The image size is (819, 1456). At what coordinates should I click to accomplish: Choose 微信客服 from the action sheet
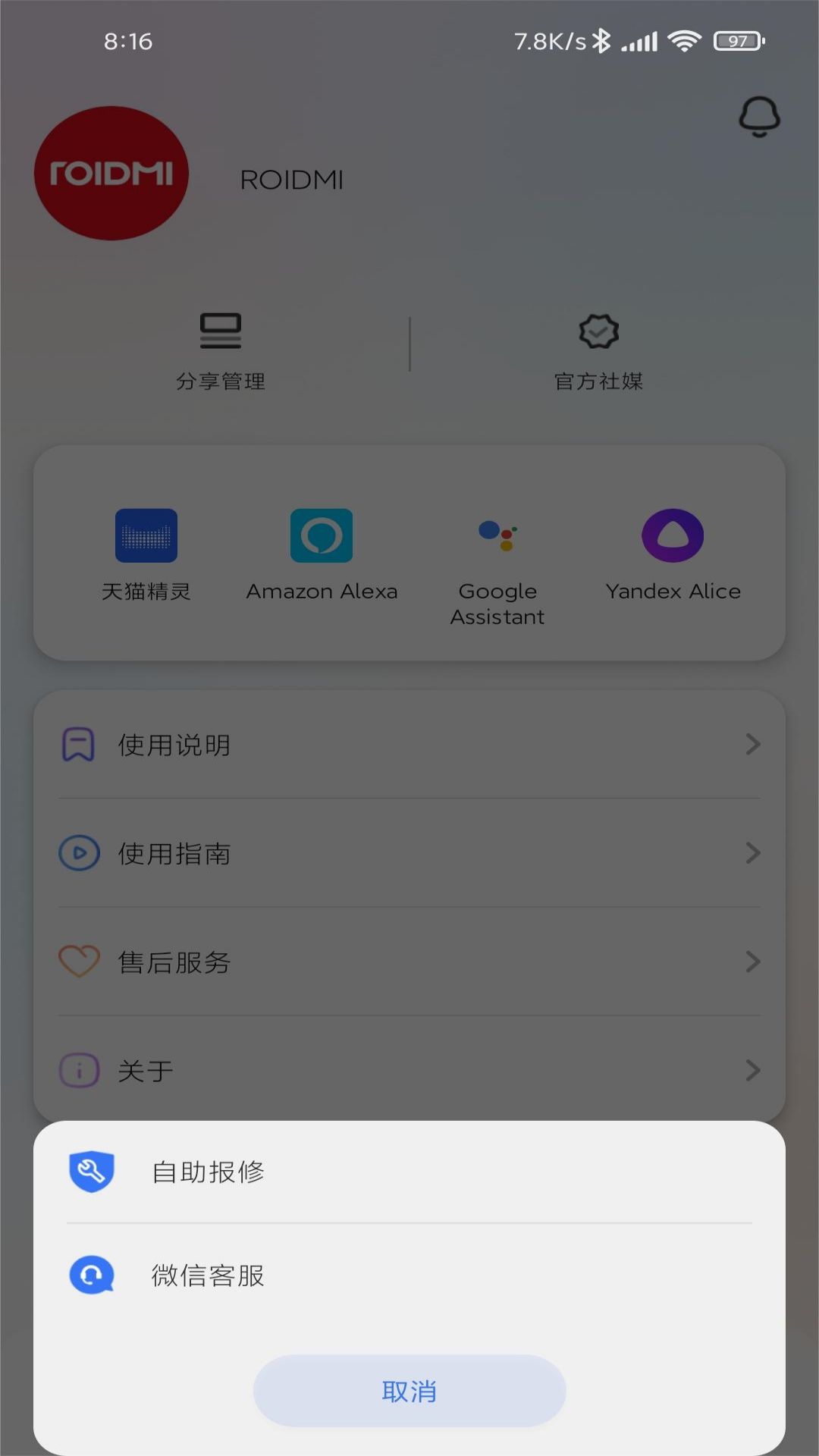coord(409,1276)
